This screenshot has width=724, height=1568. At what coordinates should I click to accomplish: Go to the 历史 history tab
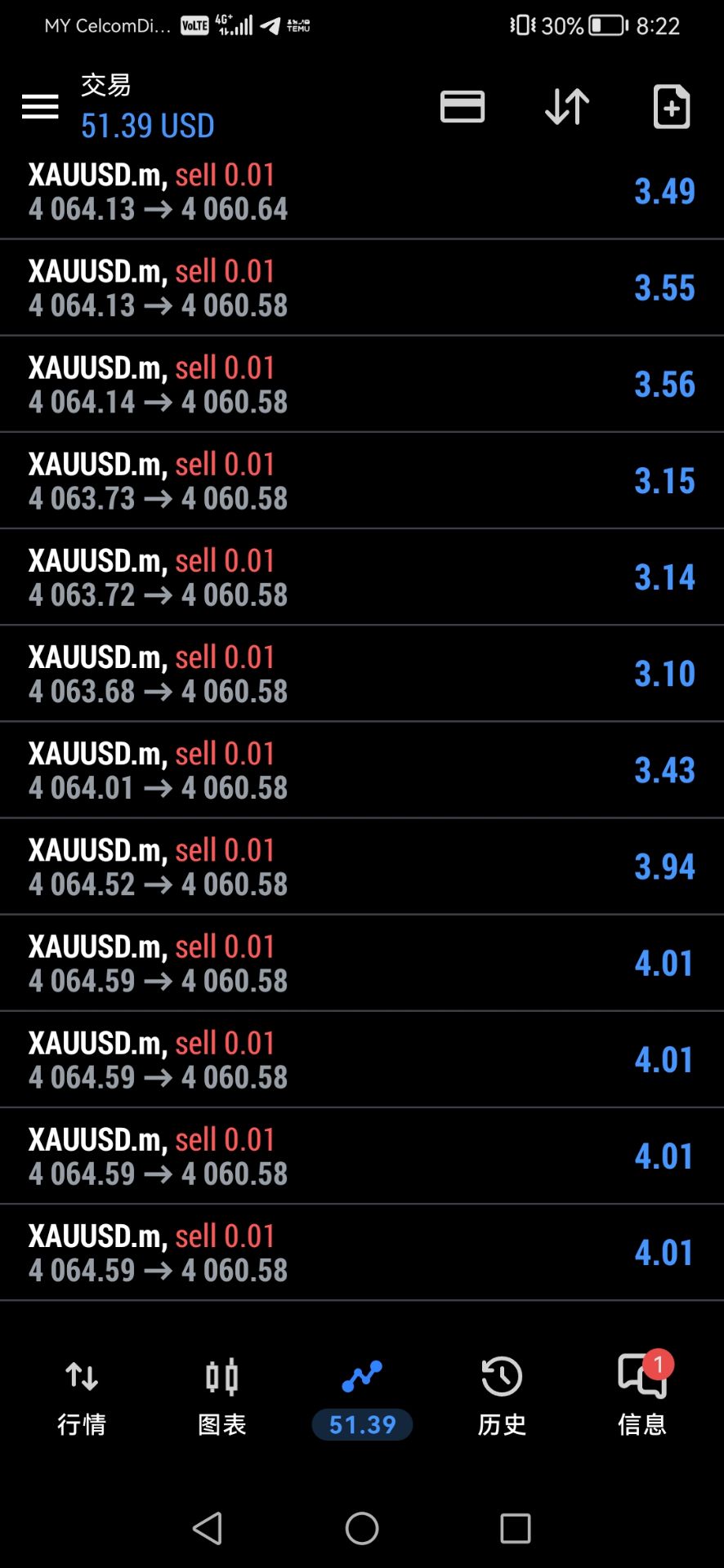click(502, 1397)
